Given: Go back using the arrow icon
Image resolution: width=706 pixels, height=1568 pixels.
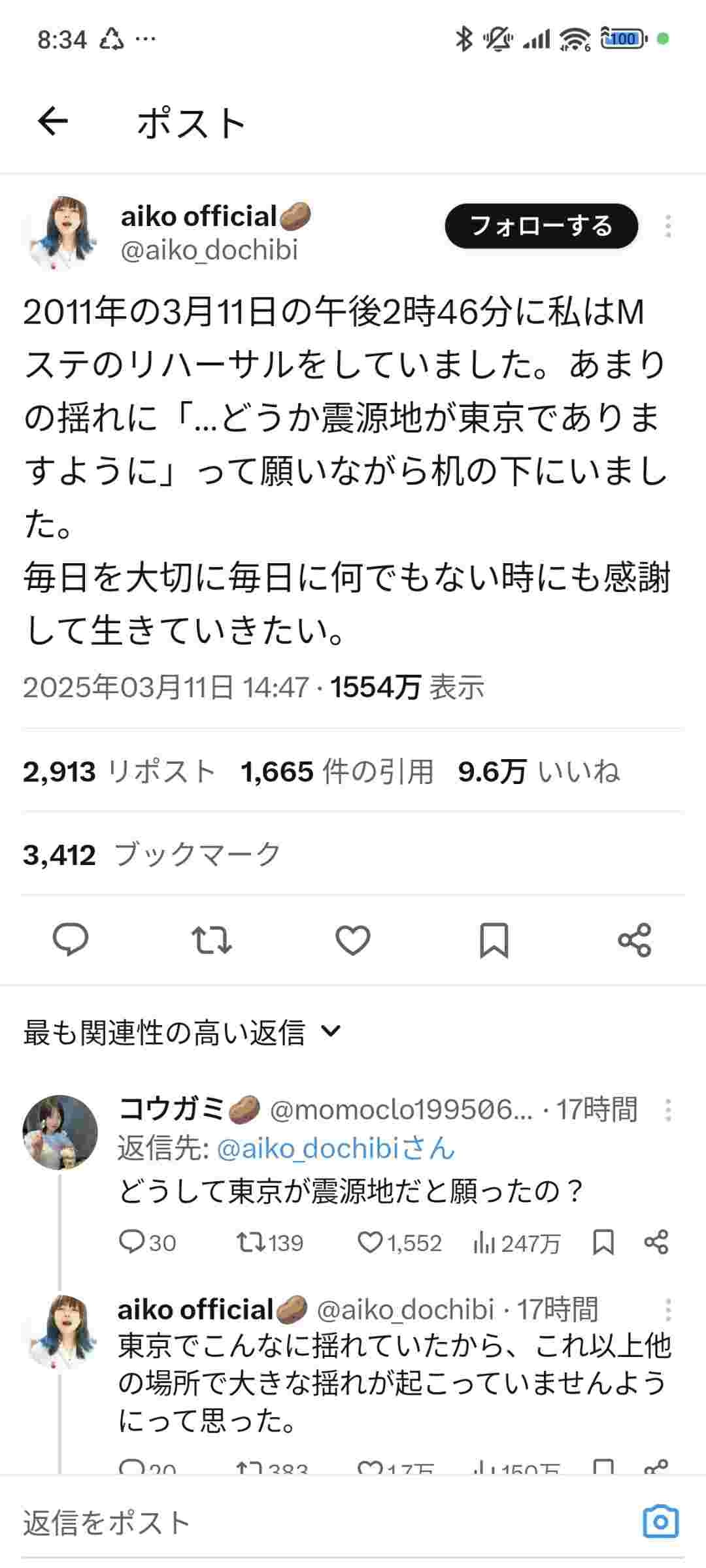Looking at the screenshot, I should 53,122.
